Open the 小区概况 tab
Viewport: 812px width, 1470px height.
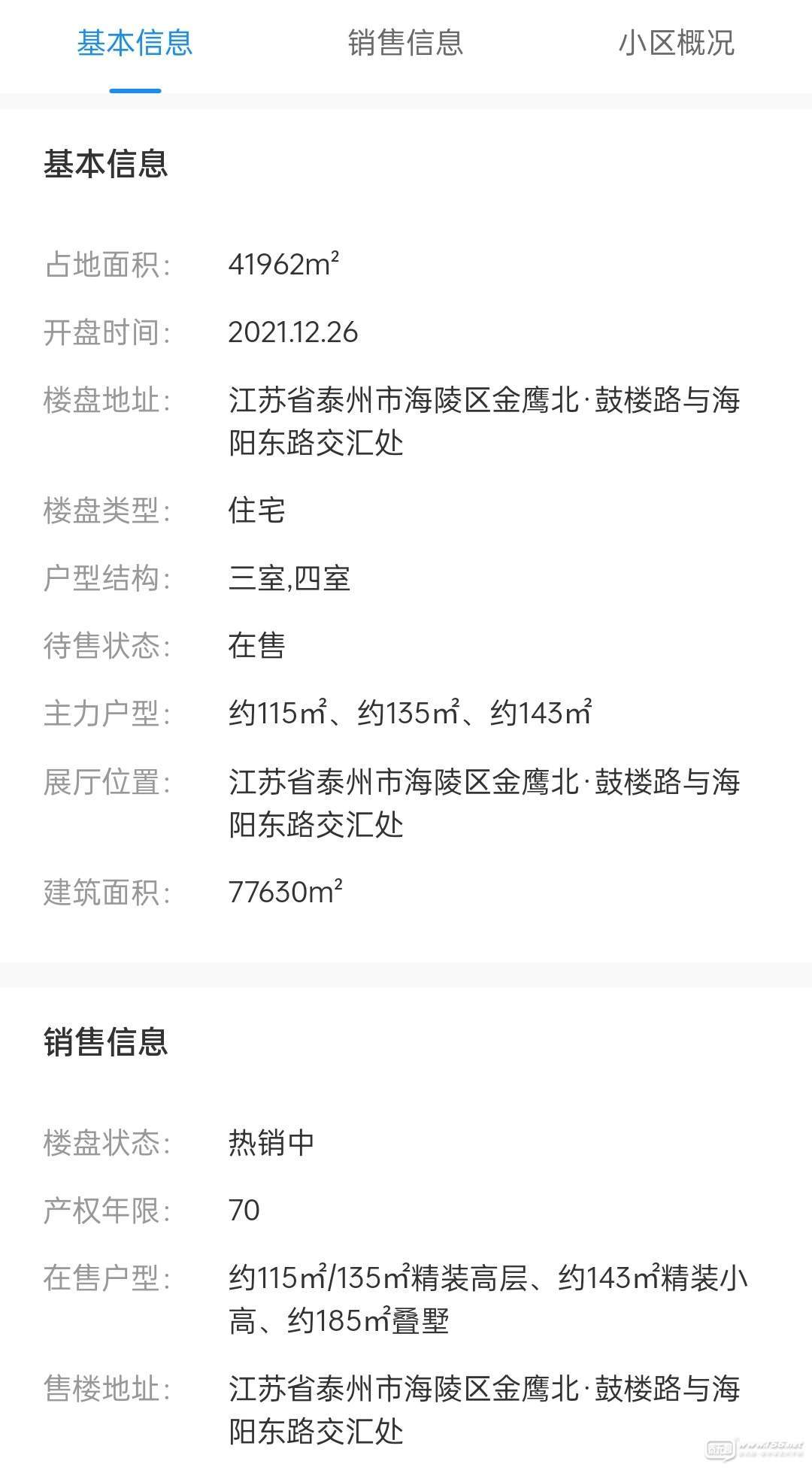[x=677, y=44]
